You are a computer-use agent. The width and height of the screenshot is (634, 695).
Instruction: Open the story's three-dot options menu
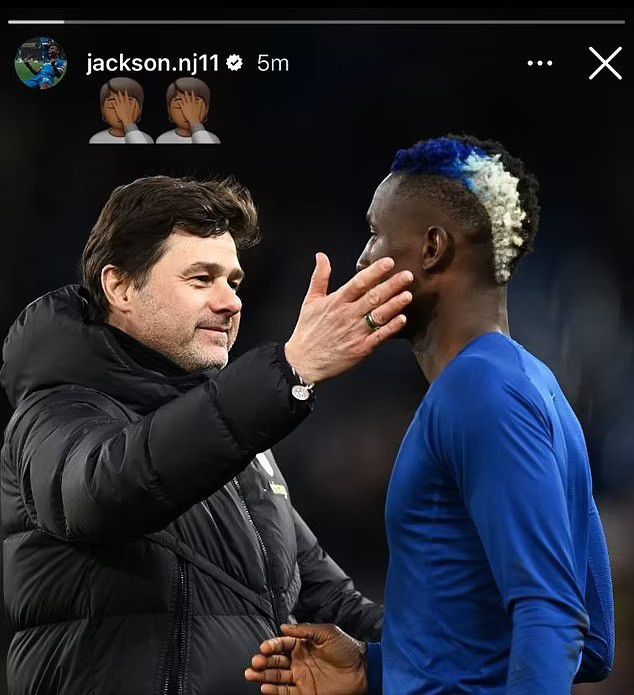540,63
